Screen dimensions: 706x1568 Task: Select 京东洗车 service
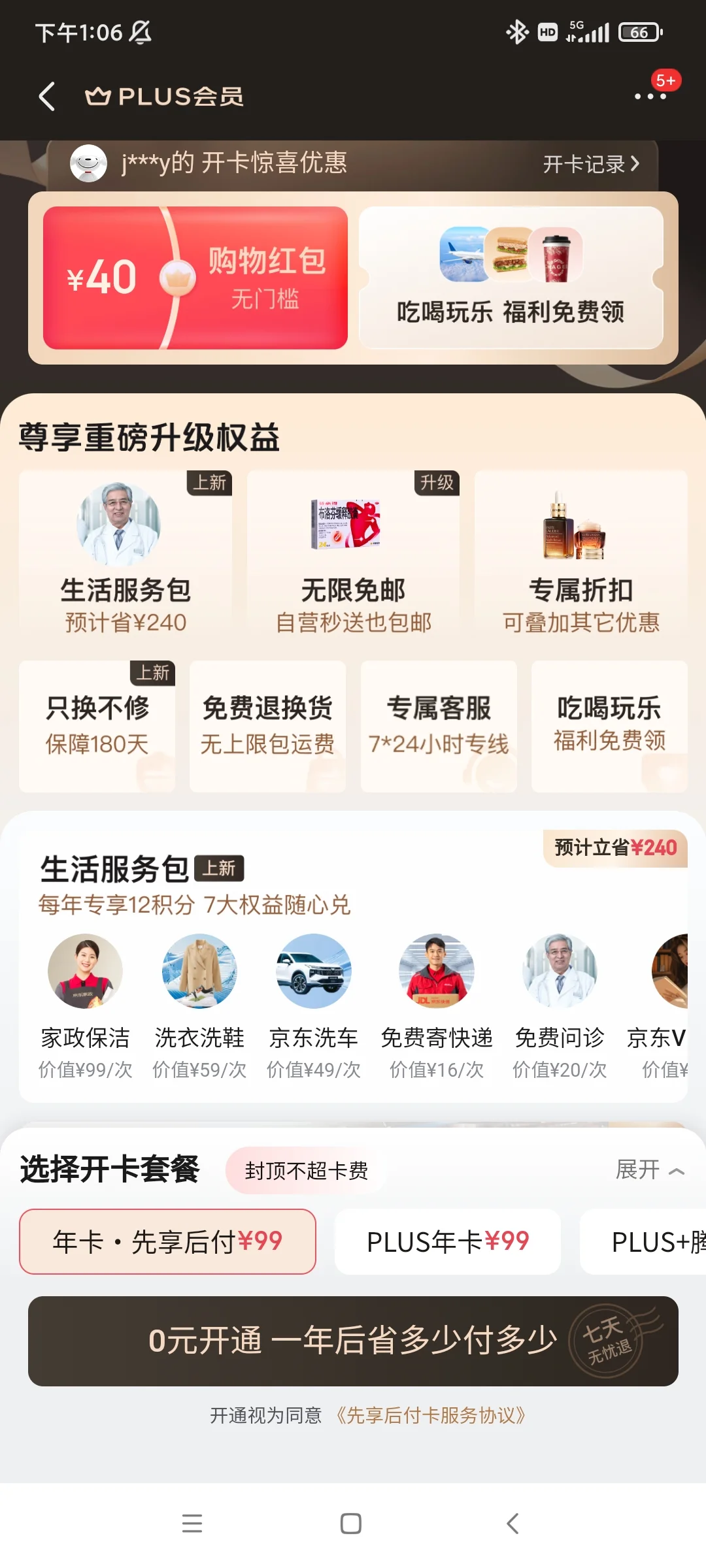coord(314,1006)
